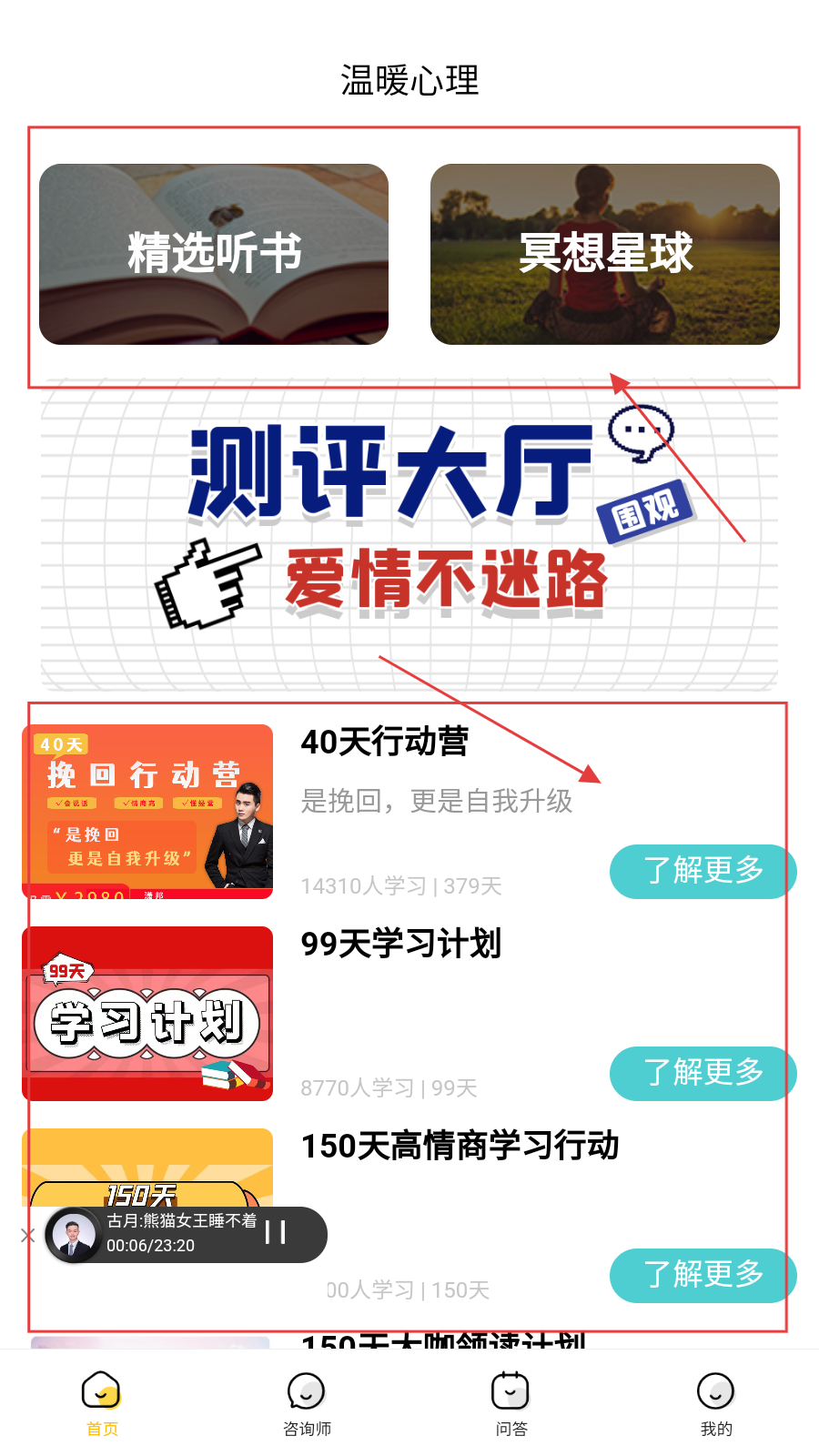Tap 了解更多 for 150天高情商学习行动

[x=703, y=1275]
